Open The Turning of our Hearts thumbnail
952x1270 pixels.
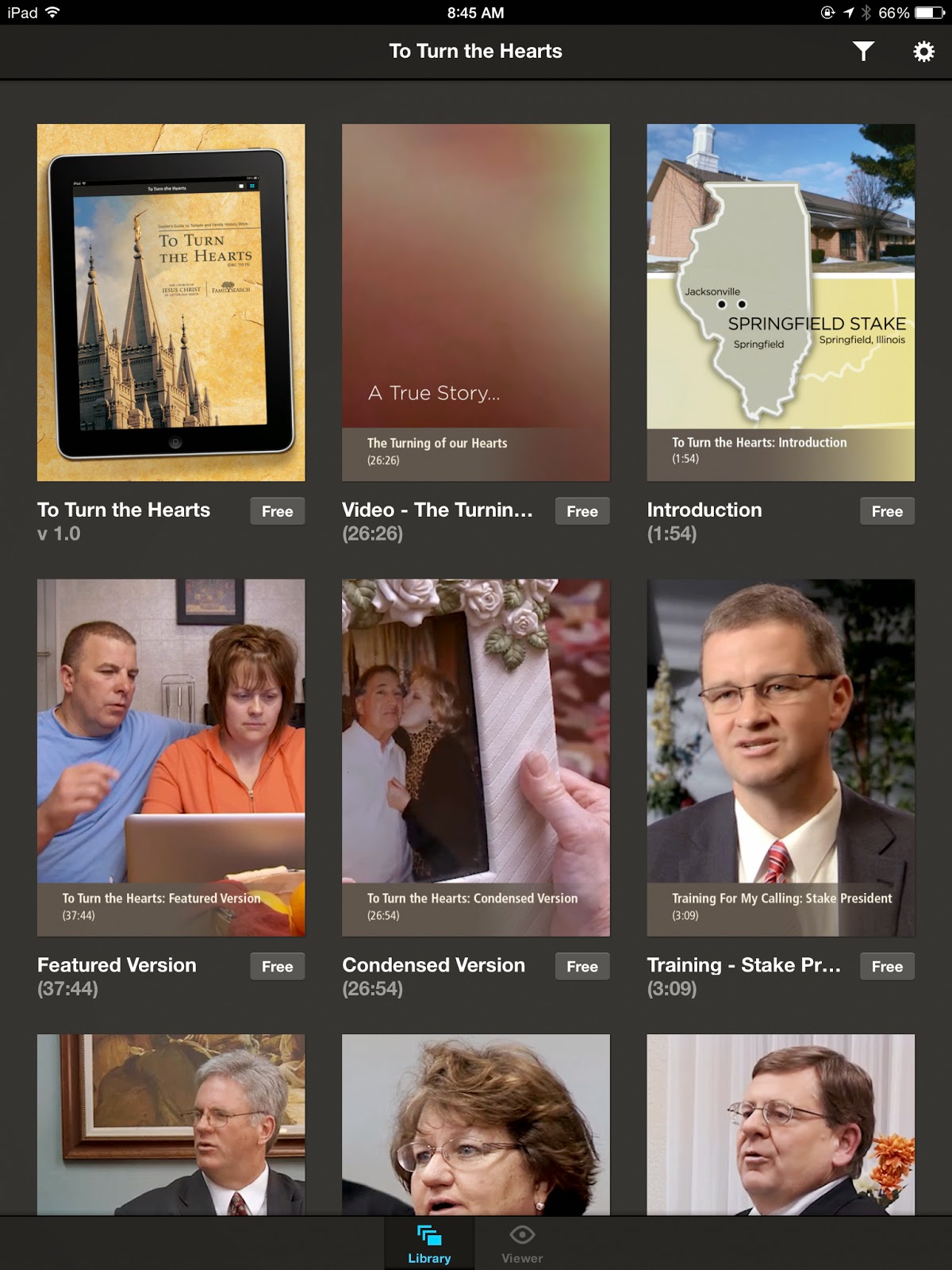tap(476, 302)
